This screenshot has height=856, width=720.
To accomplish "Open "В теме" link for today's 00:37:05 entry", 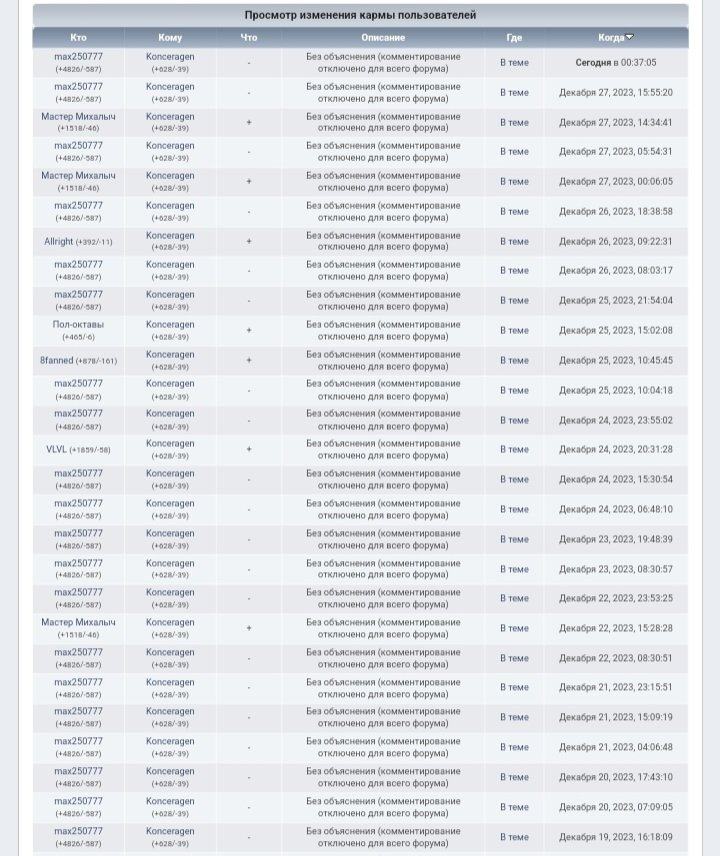I will pyautogui.click(x=514, y=63).
